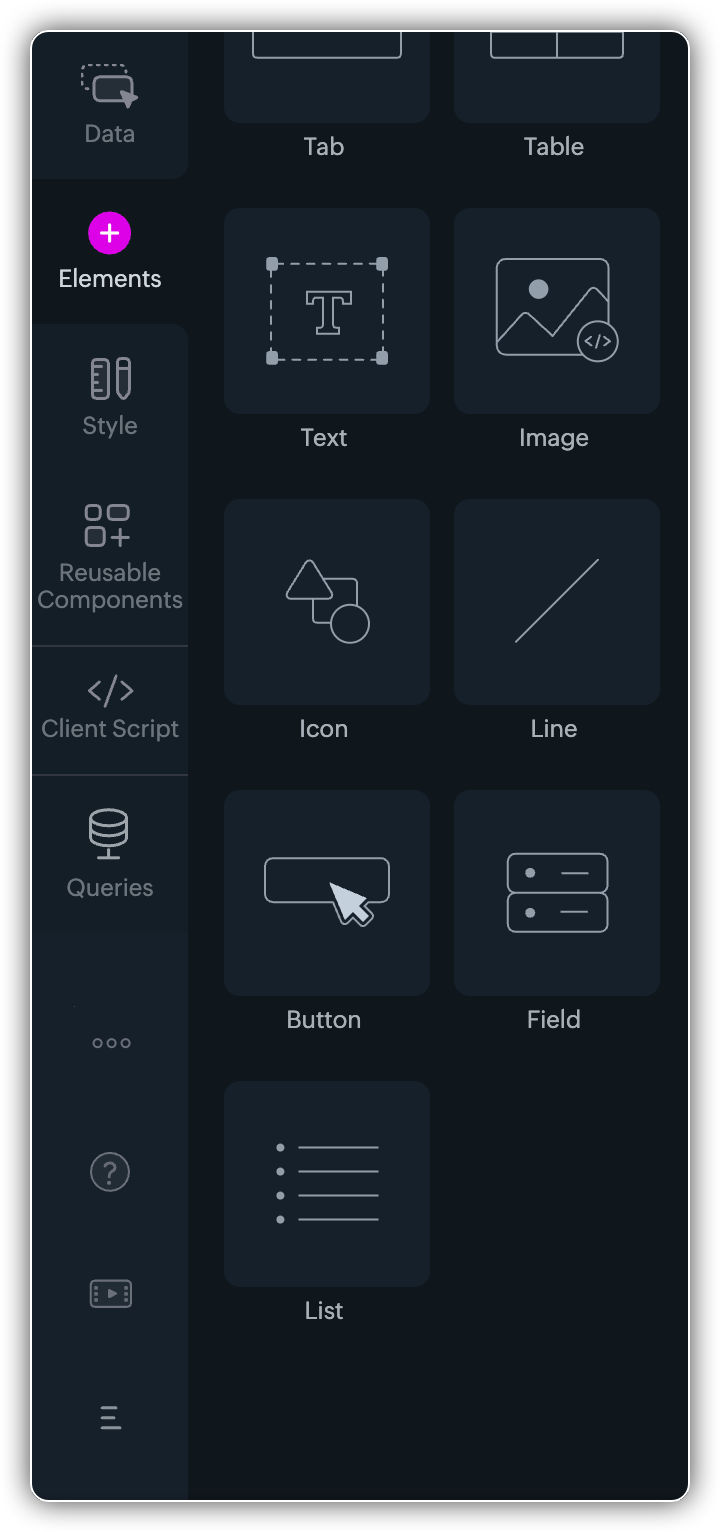Insert an Image element

[x=557, y=311]
